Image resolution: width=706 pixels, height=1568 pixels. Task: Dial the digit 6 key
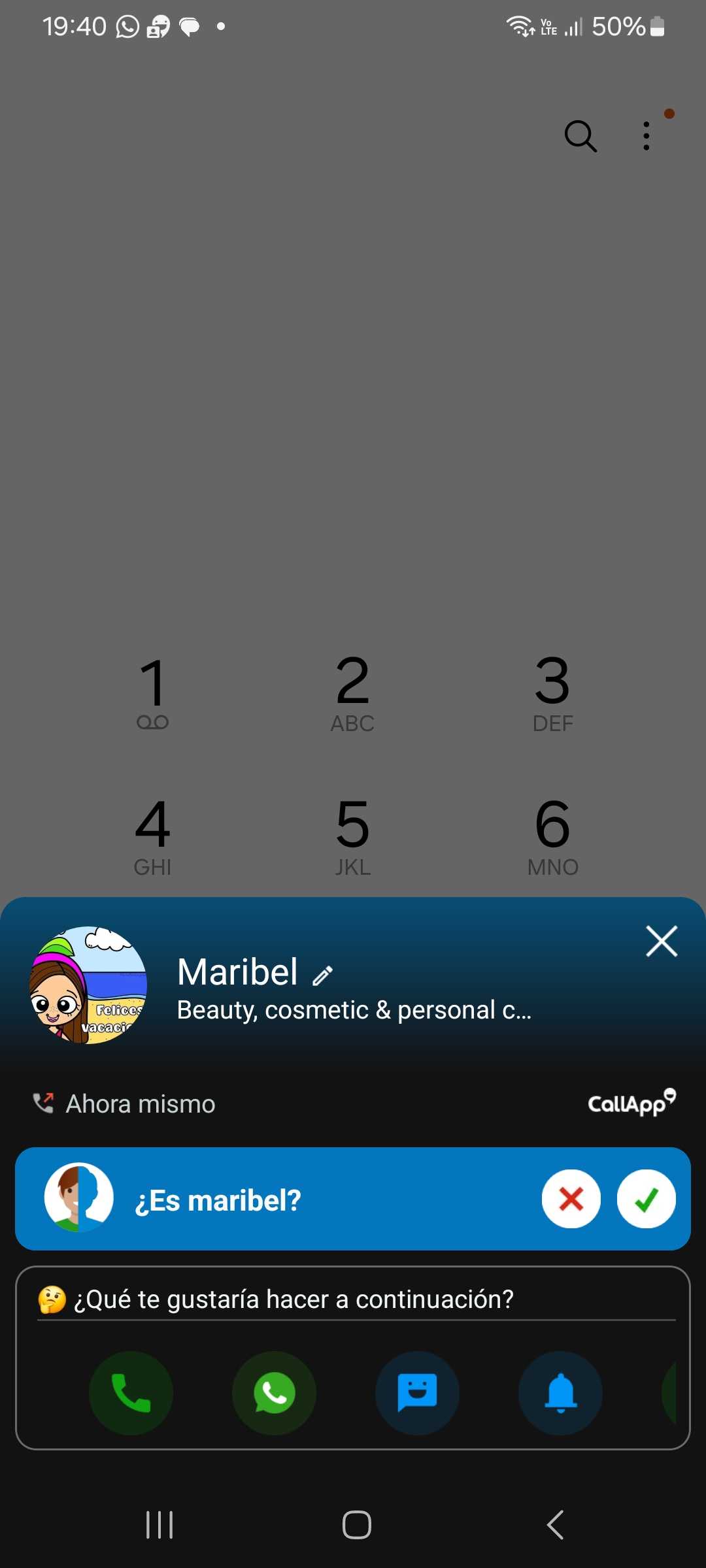[x=552, y=836]
